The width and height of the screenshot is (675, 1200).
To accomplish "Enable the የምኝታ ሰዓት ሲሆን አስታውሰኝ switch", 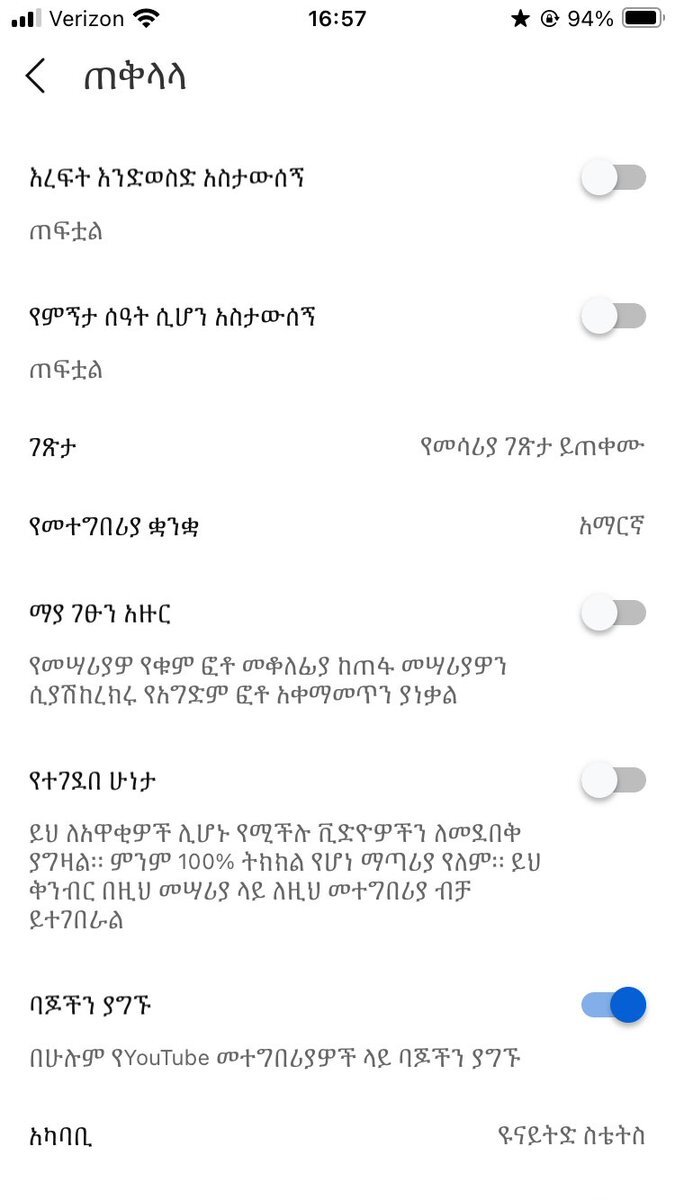I will [613, 317].
